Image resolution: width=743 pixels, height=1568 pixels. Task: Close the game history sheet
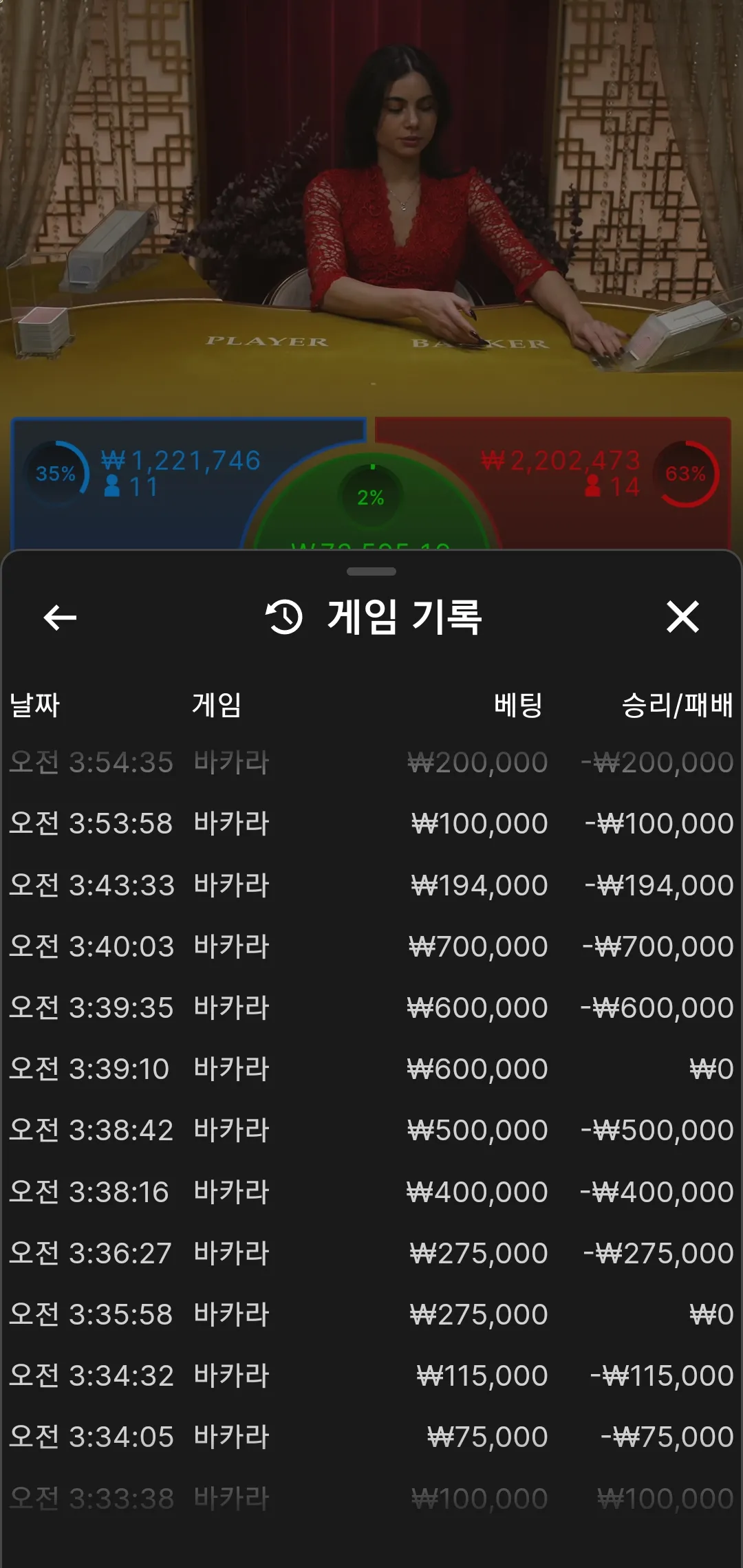pyautogui.click(x=682, y=616)
